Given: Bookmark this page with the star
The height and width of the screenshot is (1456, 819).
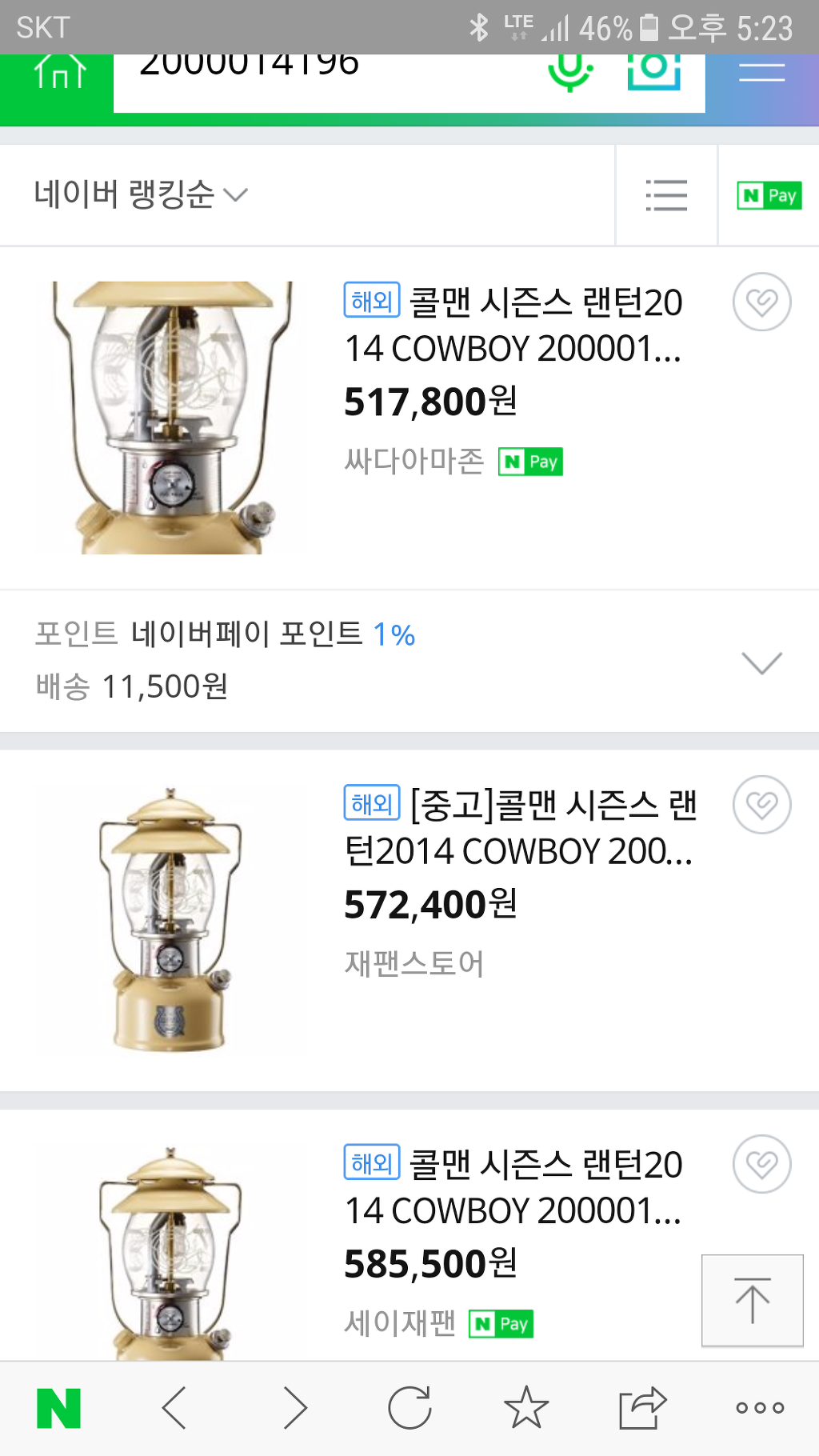Looking at the screenshot, I should point(526,1408).
